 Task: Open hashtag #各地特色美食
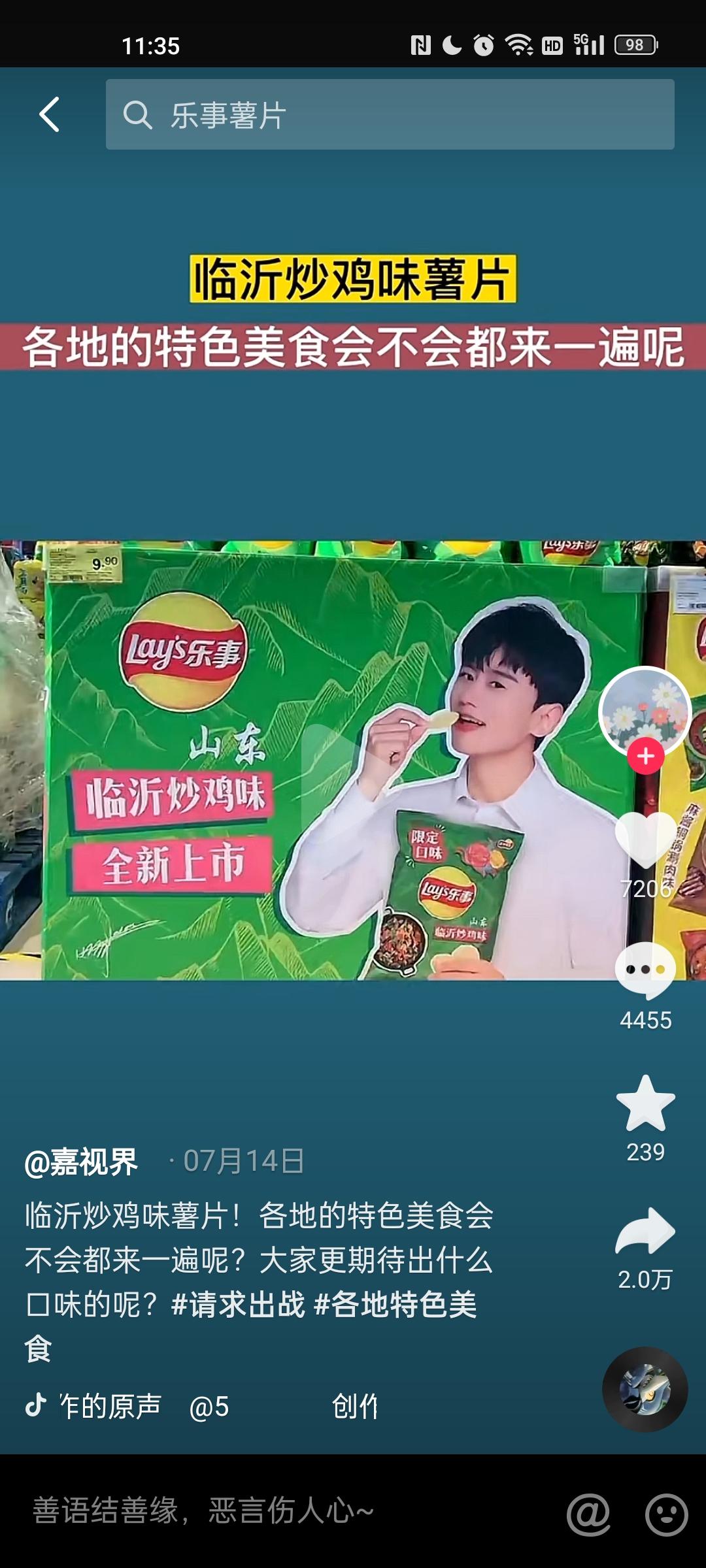click(395, 1305)
